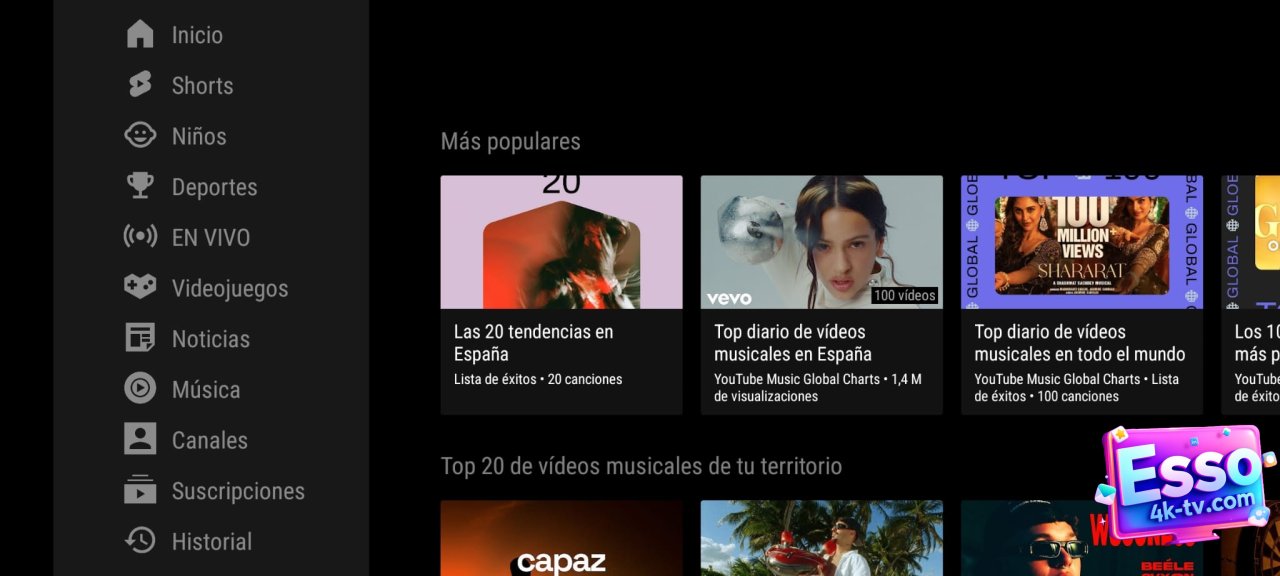Open the Shorts section
Screen dimensions: 1280x576
coord(201,86)
